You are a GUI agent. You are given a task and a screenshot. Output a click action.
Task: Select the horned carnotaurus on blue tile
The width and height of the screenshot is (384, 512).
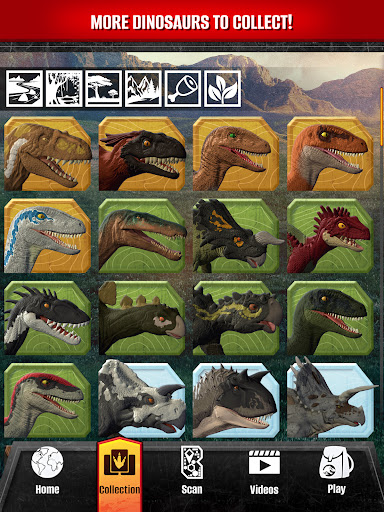click(x=236, y=400)
